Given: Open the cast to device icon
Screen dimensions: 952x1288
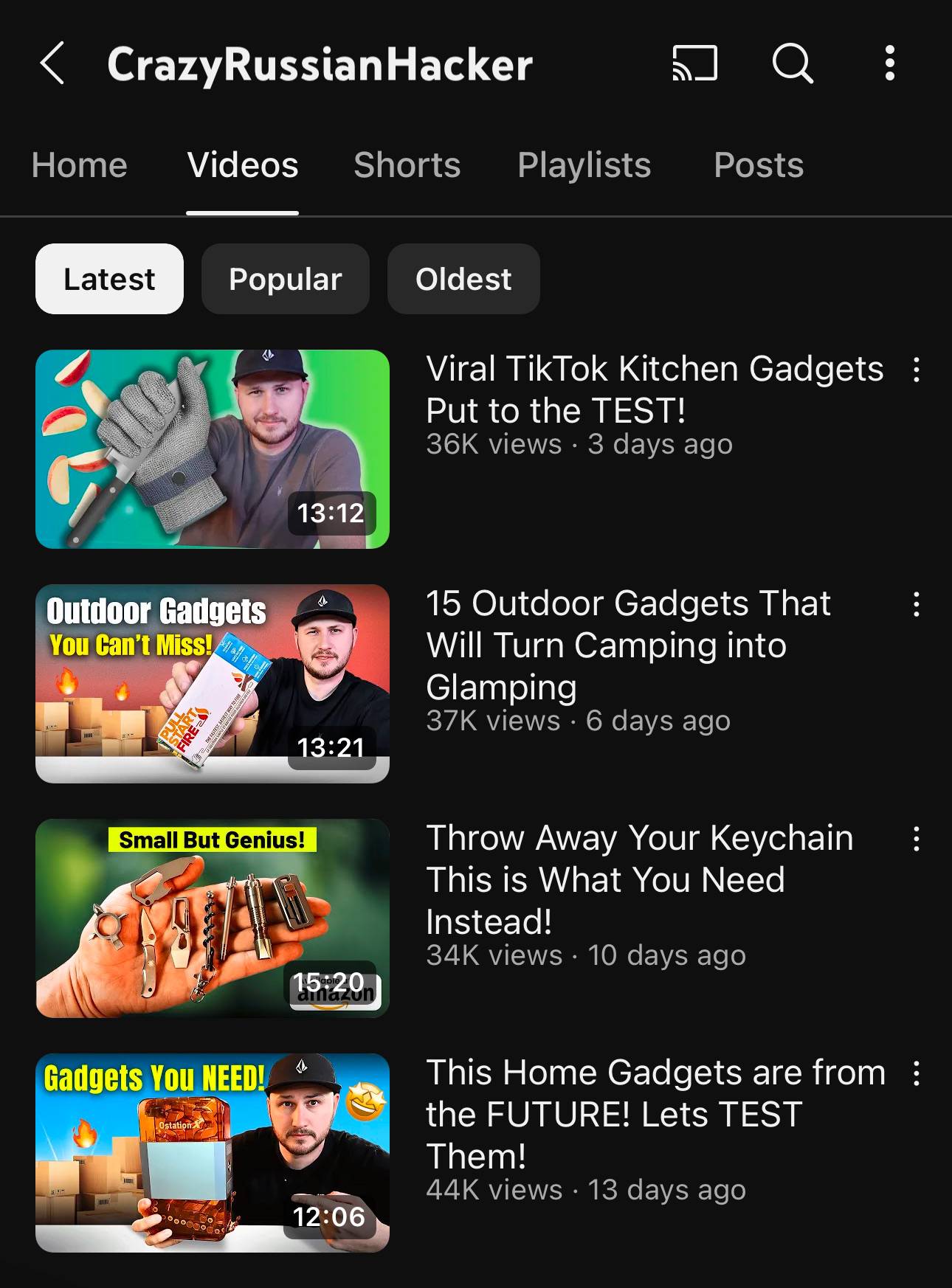Looking at the screenshot, I should click(x=694, y=63).
